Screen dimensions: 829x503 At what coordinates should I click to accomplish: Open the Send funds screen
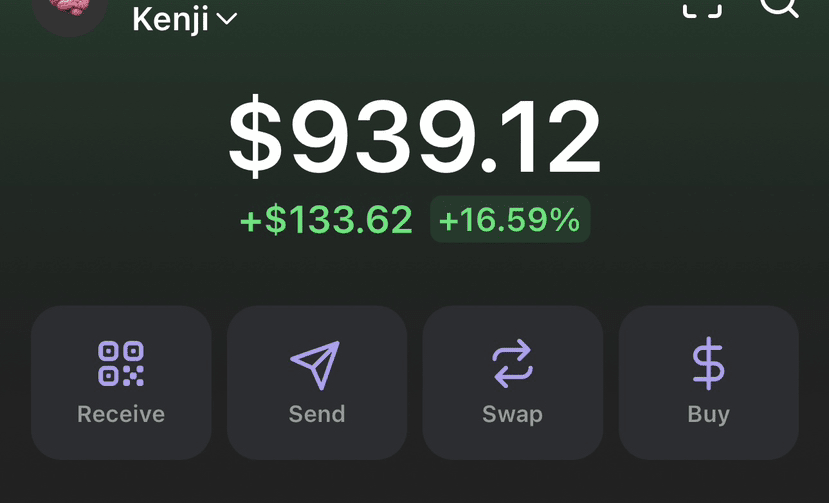[x=317, y=382]
